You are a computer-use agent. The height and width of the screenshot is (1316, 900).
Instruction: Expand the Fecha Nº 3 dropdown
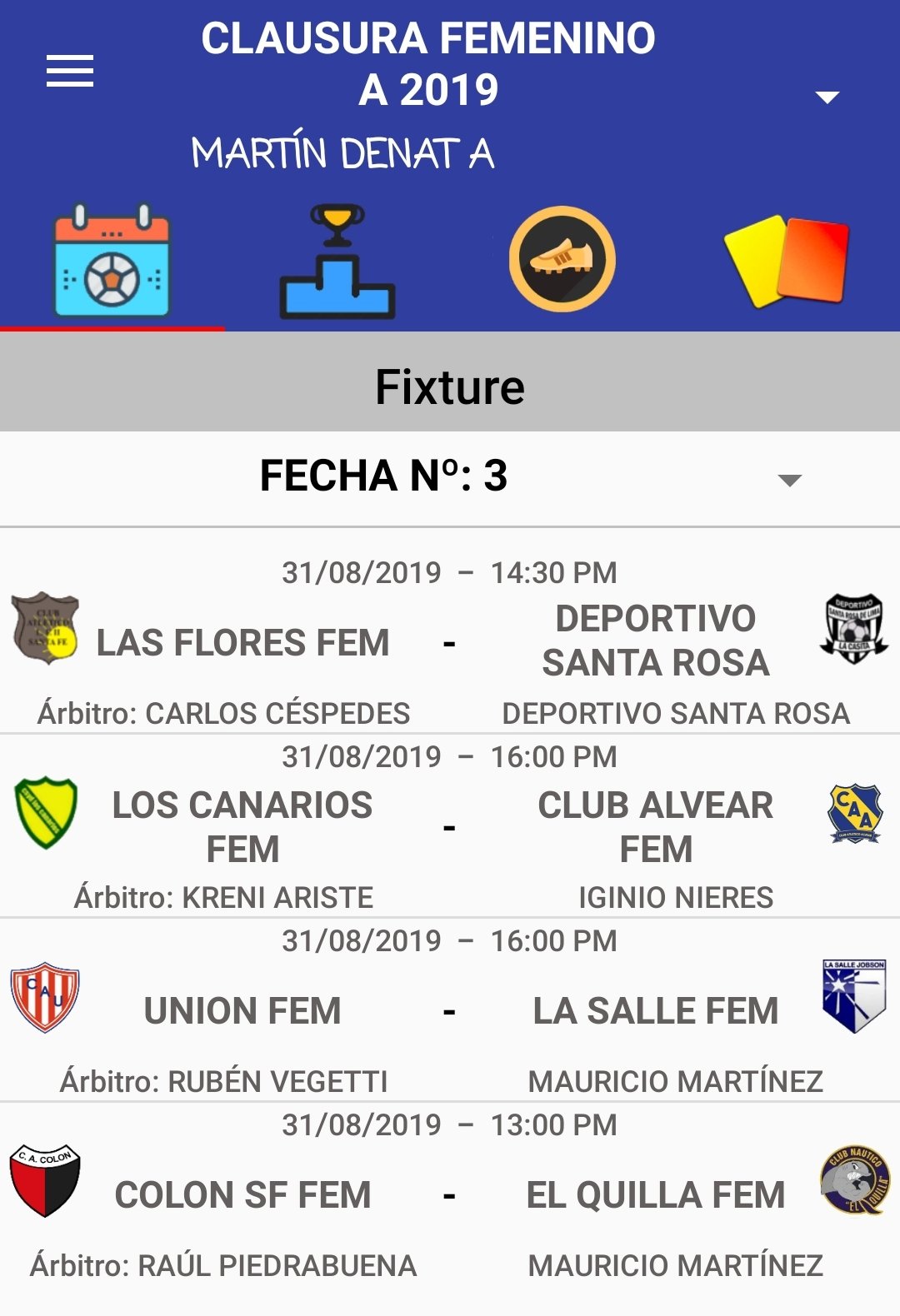(x=788, y=479)
